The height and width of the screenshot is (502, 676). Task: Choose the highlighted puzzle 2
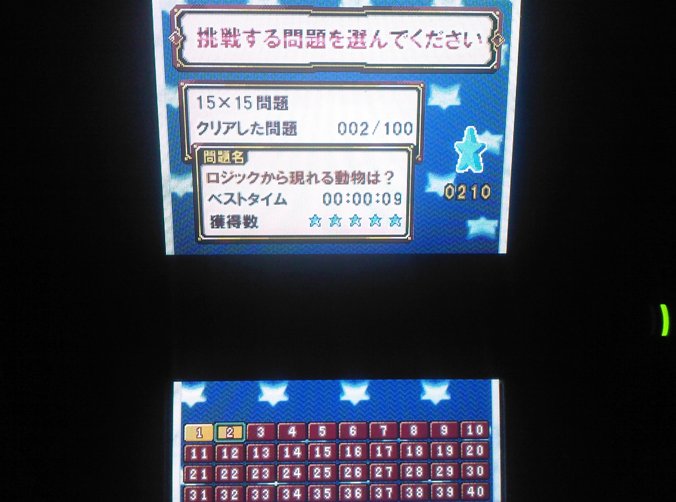[x=230, y=433]
